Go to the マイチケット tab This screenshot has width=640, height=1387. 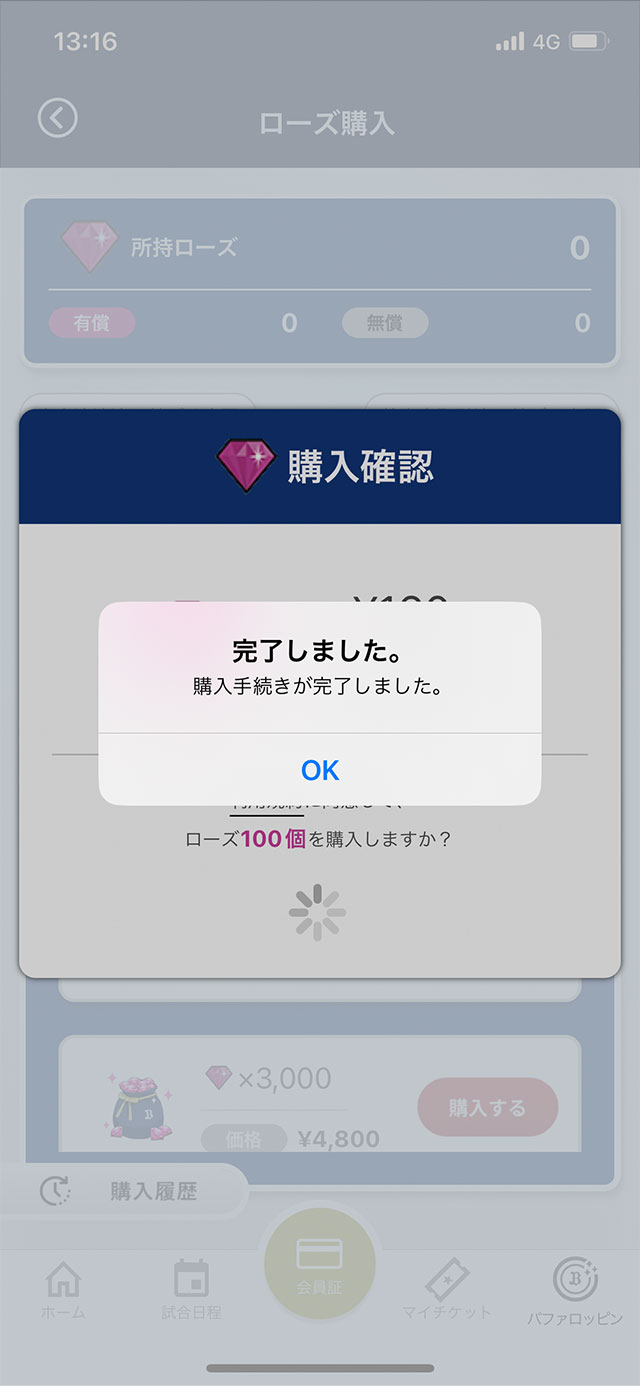[x=446, y=1291]
